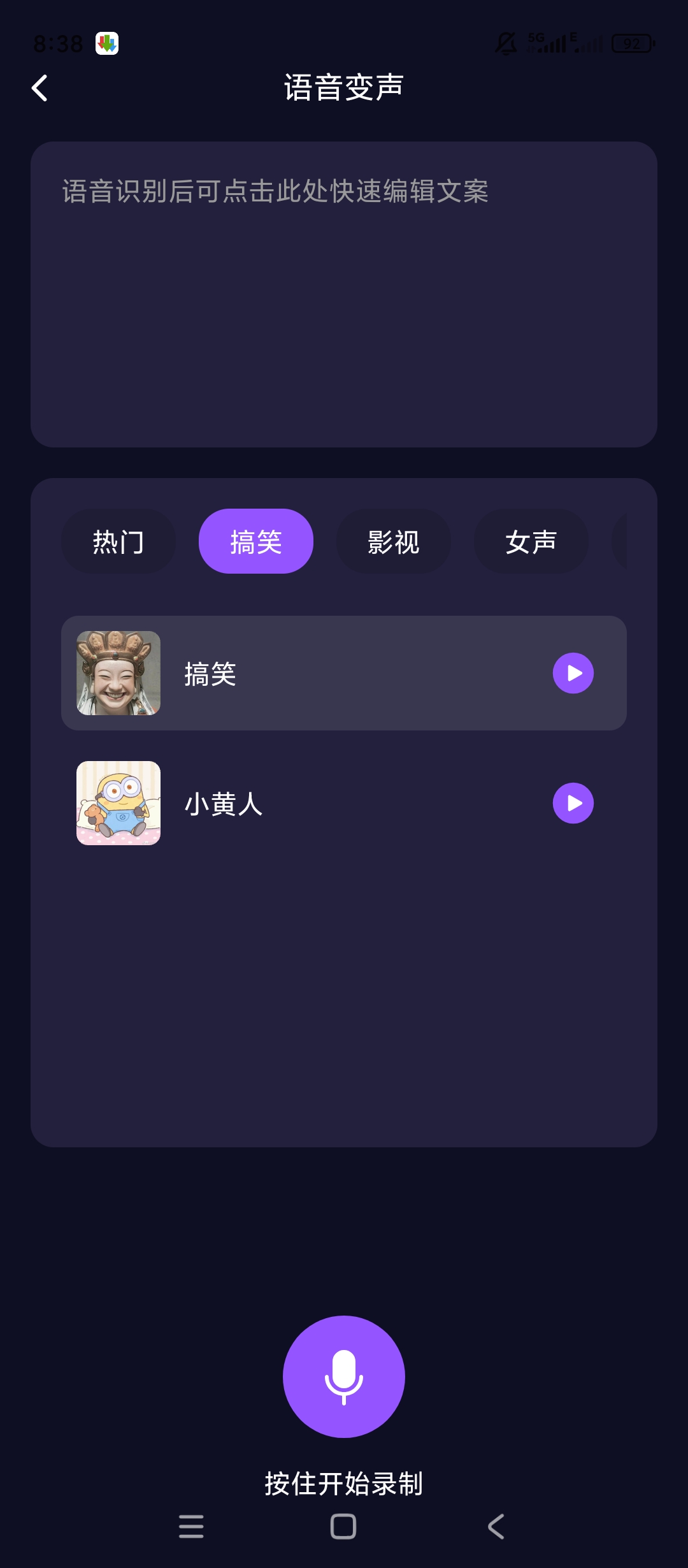Select the 搞笑 category chip
Viewport: 688px width, 1568px height.
(256, 541)
